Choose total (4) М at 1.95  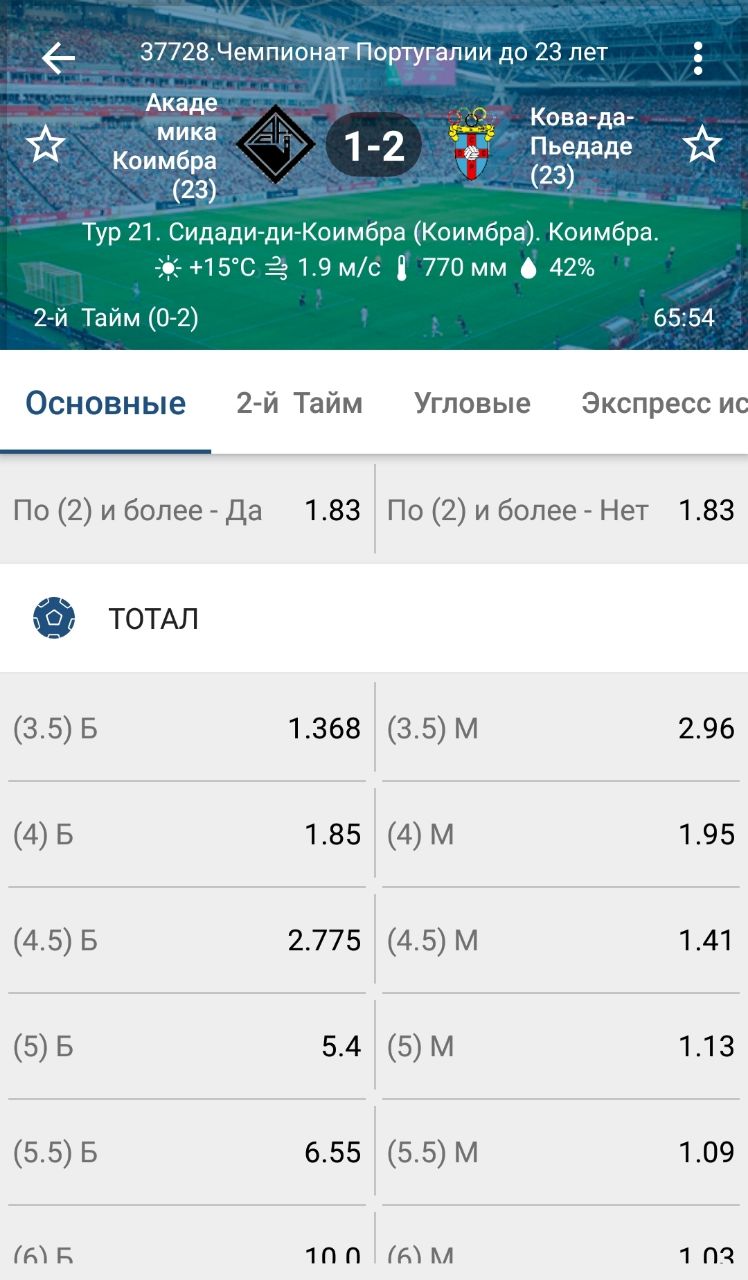[x=561, y=834]
